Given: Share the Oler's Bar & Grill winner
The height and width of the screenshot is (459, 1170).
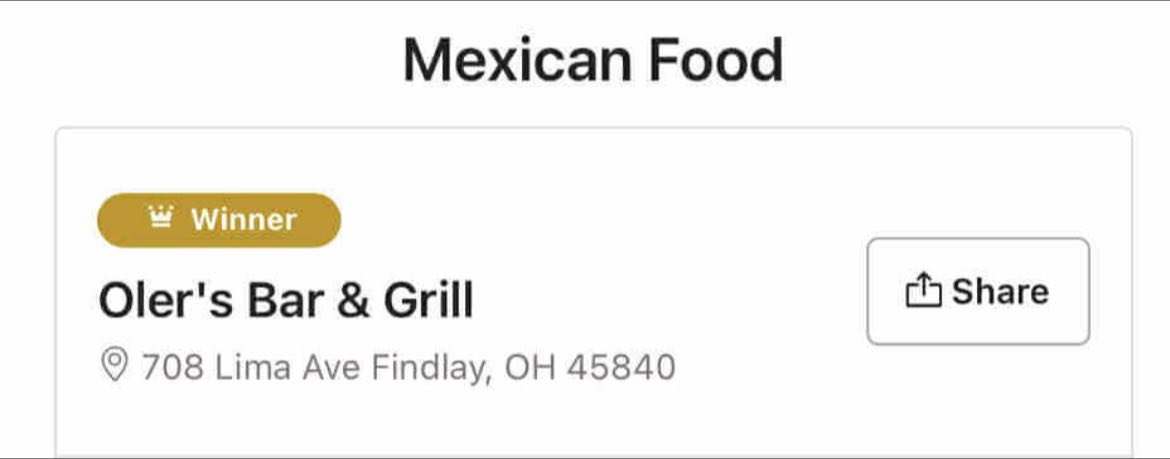Looking at the screenshot, I should [x=977, y=292].
